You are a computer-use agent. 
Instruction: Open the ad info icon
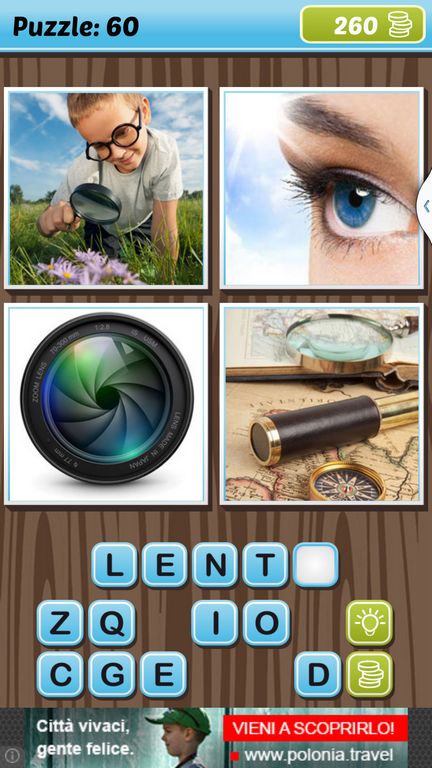point(12,755)
